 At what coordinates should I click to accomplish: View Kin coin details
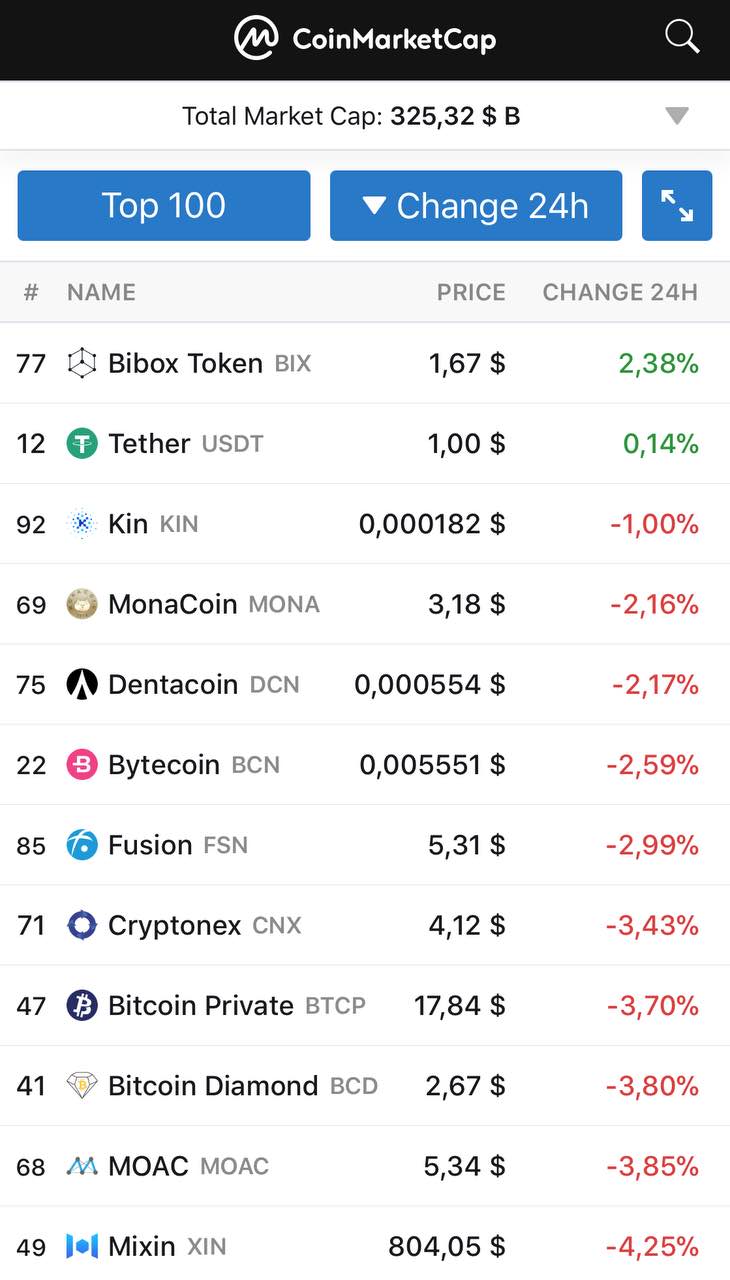365,524
